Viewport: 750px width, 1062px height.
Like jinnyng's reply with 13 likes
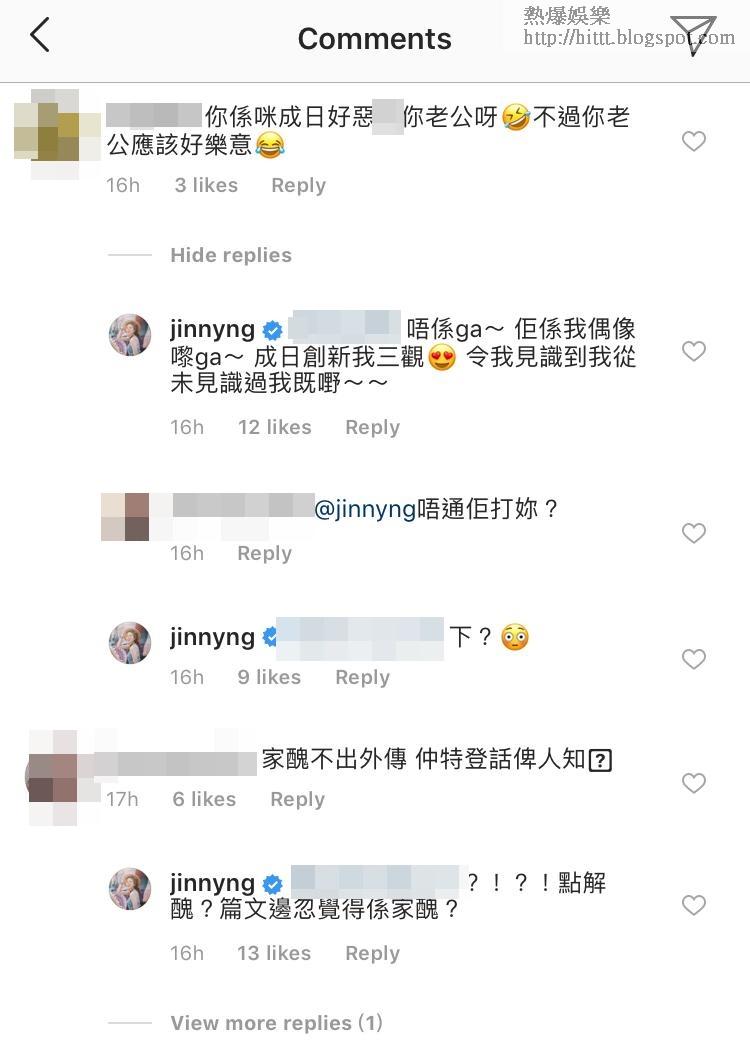click(x=693, y=906)
